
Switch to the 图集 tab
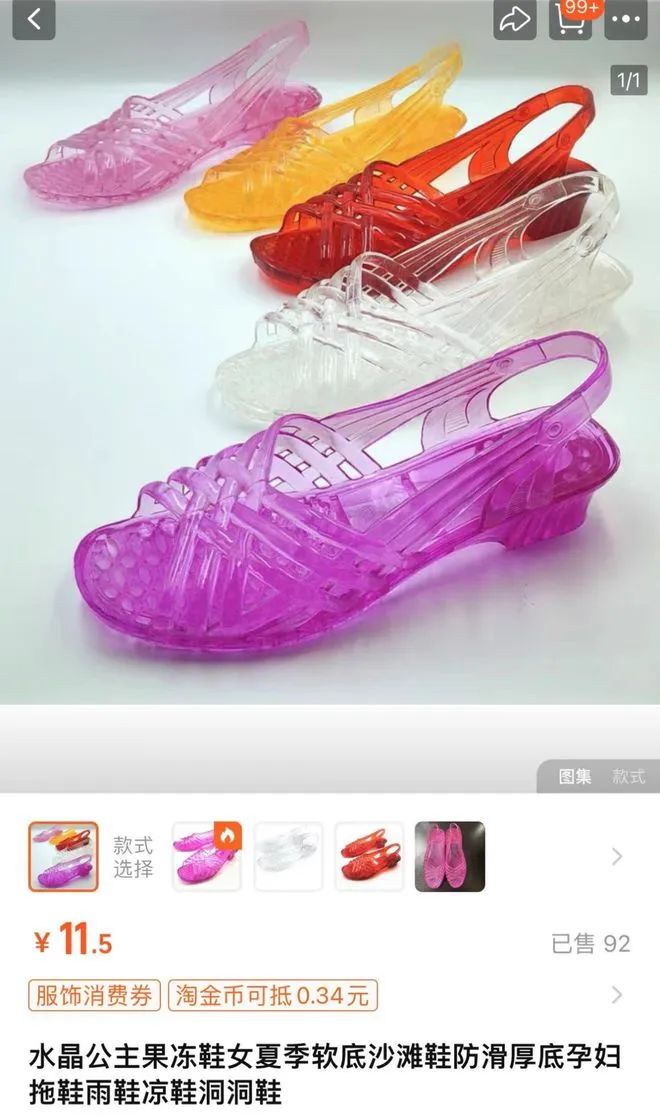(575, 777)
